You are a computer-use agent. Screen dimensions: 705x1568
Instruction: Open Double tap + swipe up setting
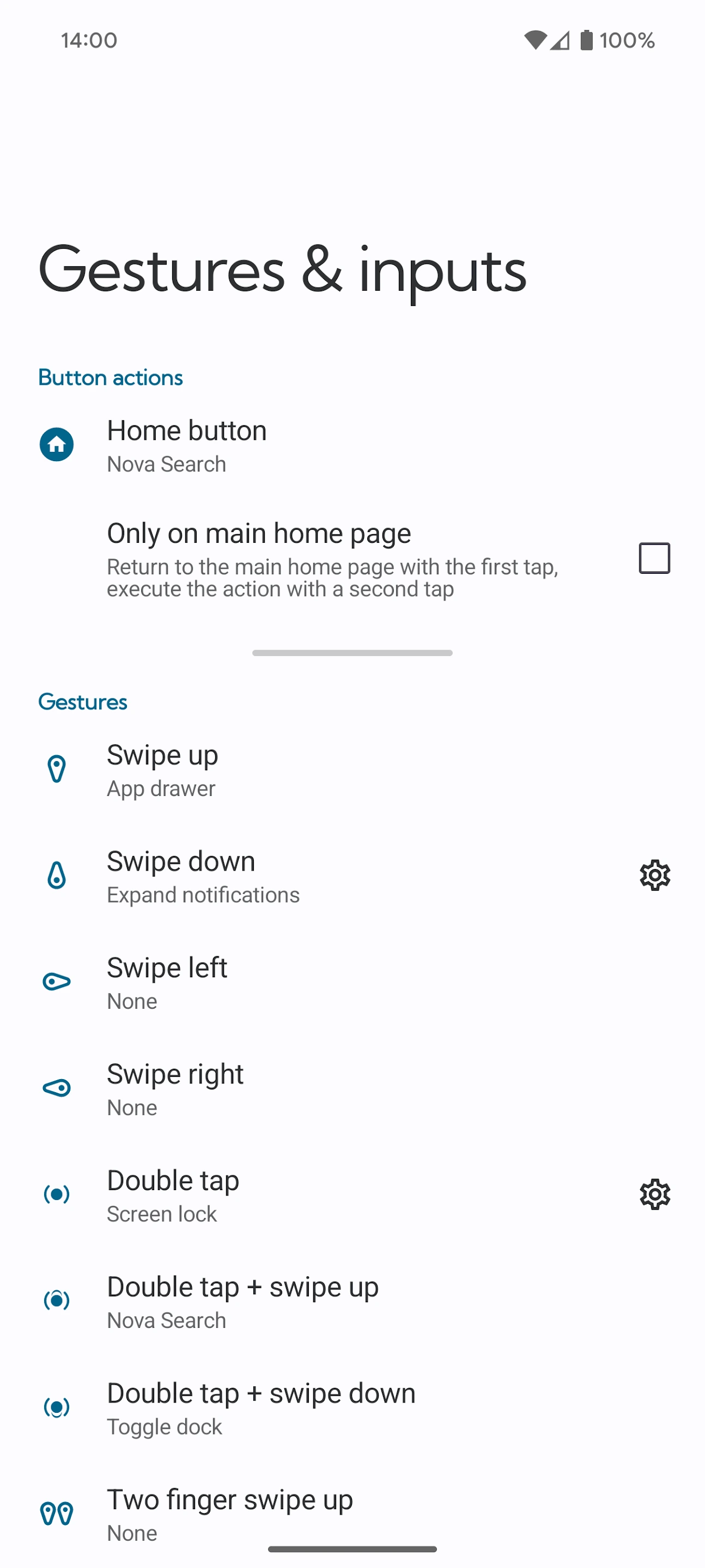[242, 1301]
